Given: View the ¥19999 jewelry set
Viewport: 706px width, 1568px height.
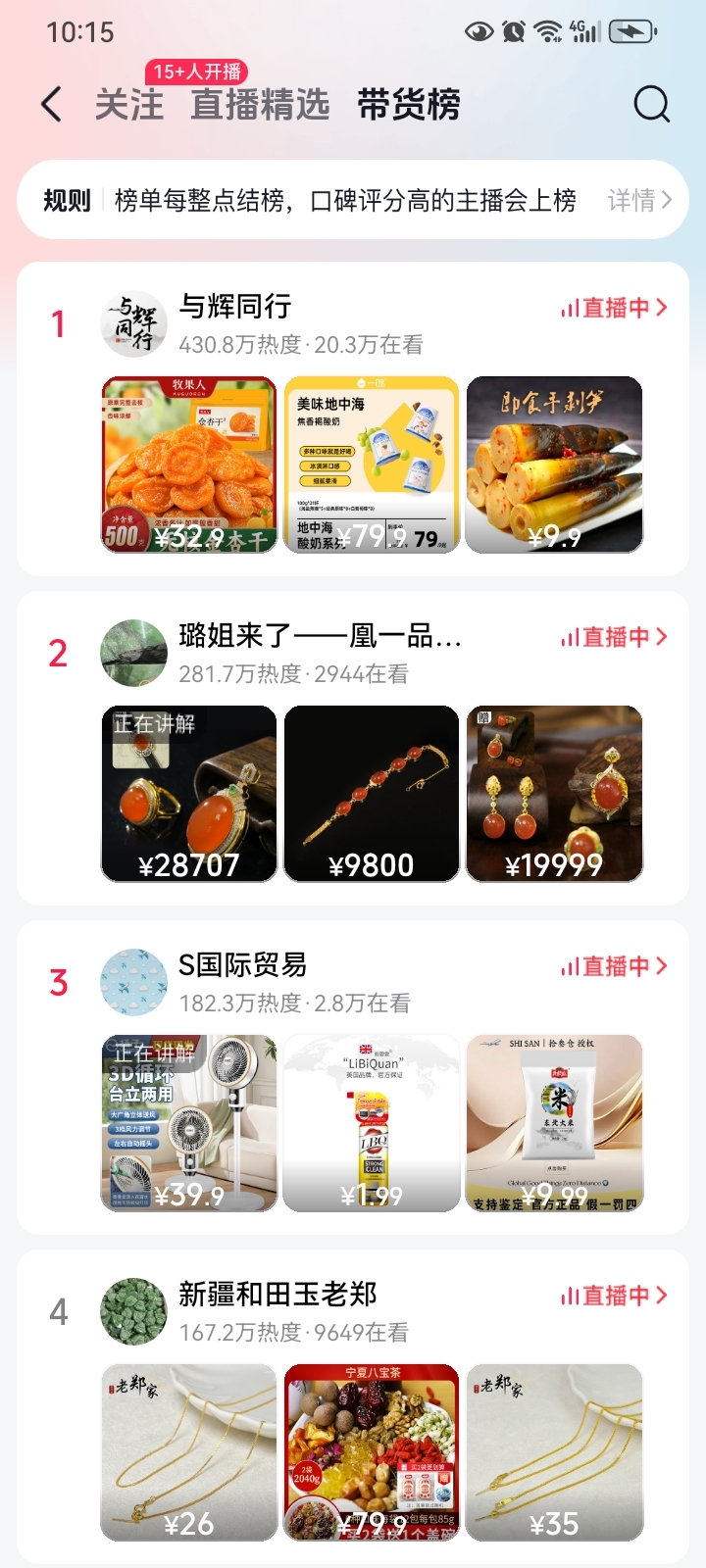Looking at the screenshot, I should point(554,794).
